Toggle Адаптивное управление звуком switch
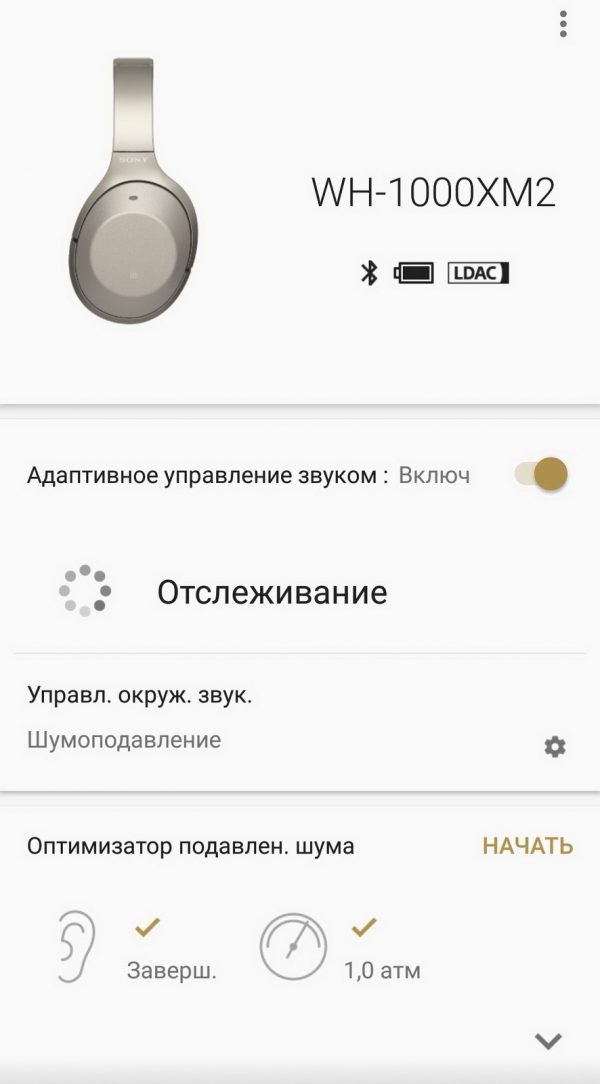 [541, 475]
